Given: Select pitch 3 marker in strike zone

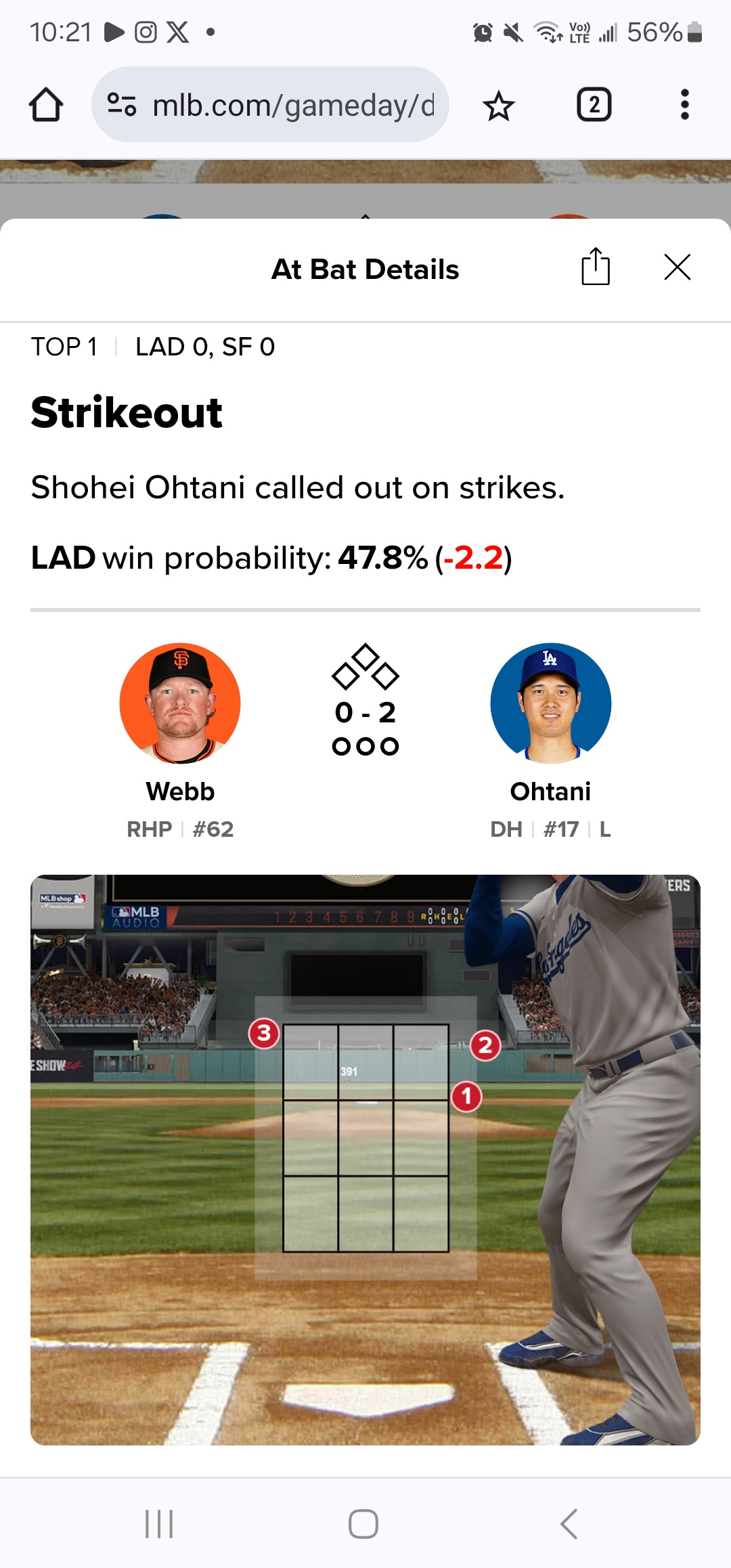Looking at the screenshot, I should (264, 1033).
